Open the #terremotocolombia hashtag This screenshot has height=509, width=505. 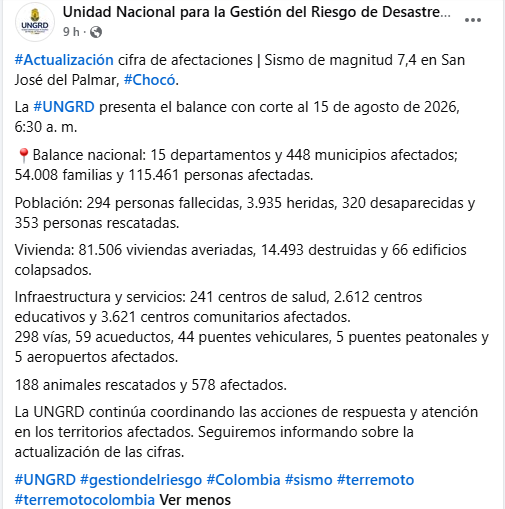point(85,500)
